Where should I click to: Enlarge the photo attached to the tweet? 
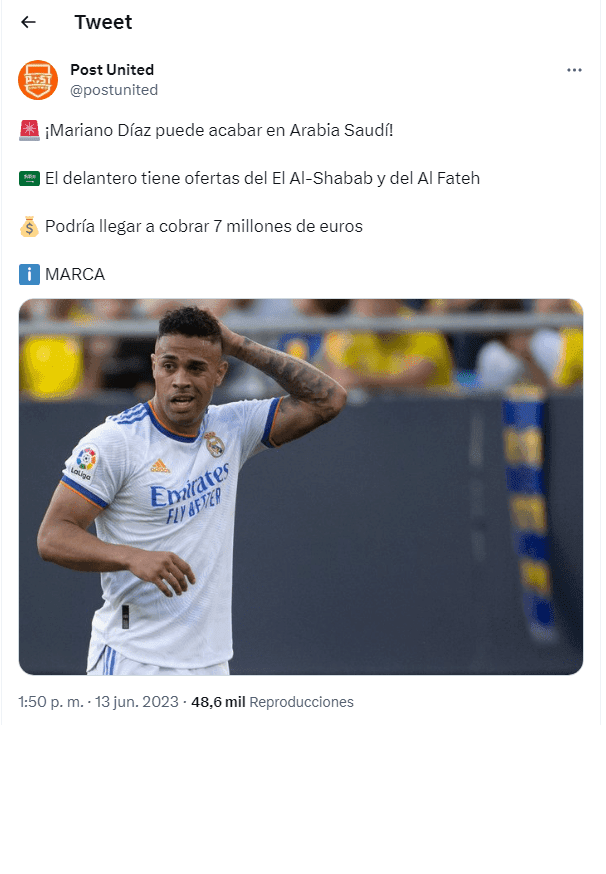(x=300, y=486)
